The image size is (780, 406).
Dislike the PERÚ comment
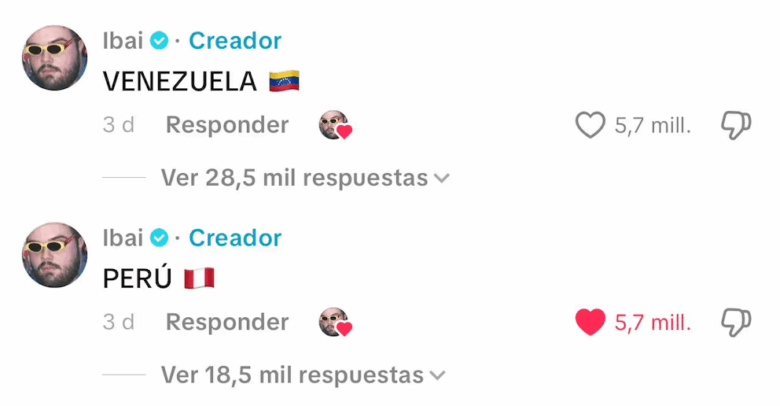coord(736,323)
